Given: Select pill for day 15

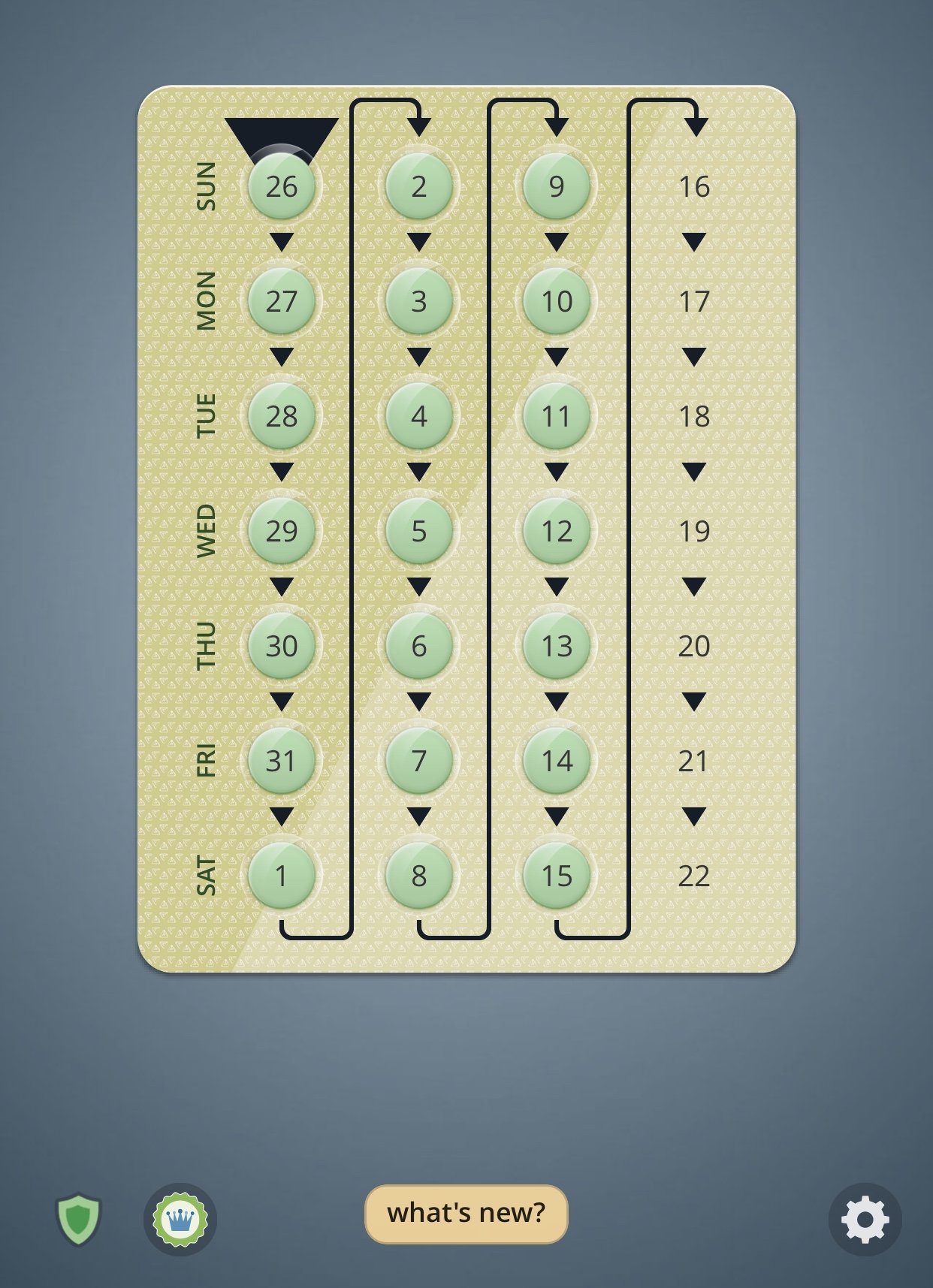Looking at the screenshot, I should (557, 876).
